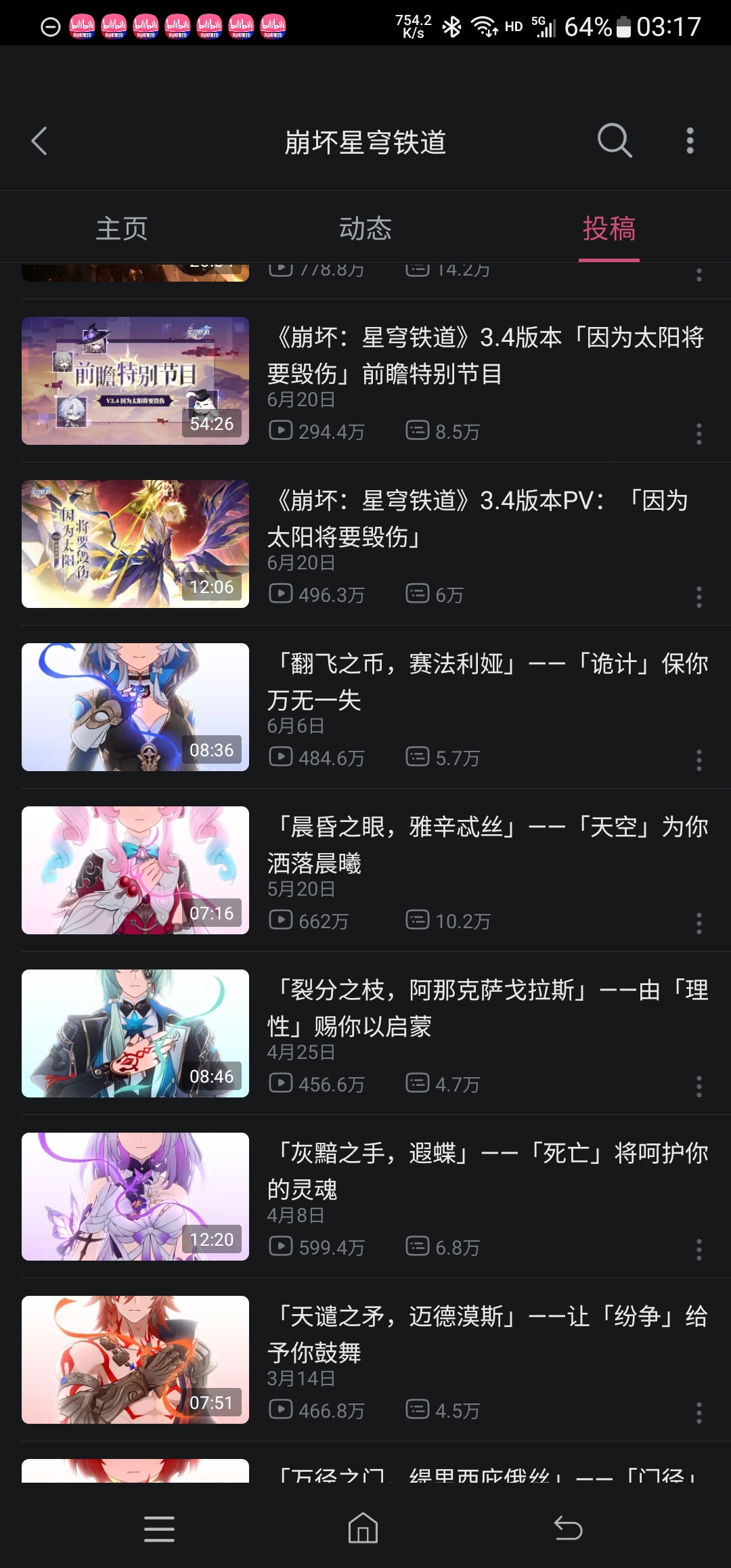Switch to the 动态 tab

(365, 228)
